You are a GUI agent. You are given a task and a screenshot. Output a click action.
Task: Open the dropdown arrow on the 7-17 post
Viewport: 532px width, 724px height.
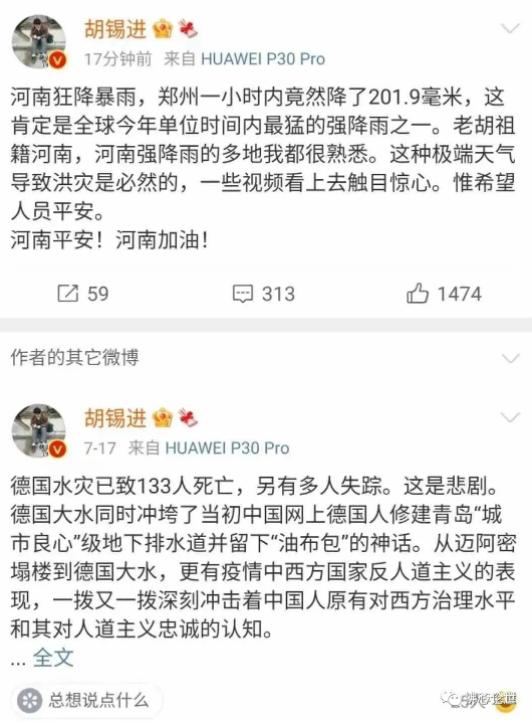510,417
